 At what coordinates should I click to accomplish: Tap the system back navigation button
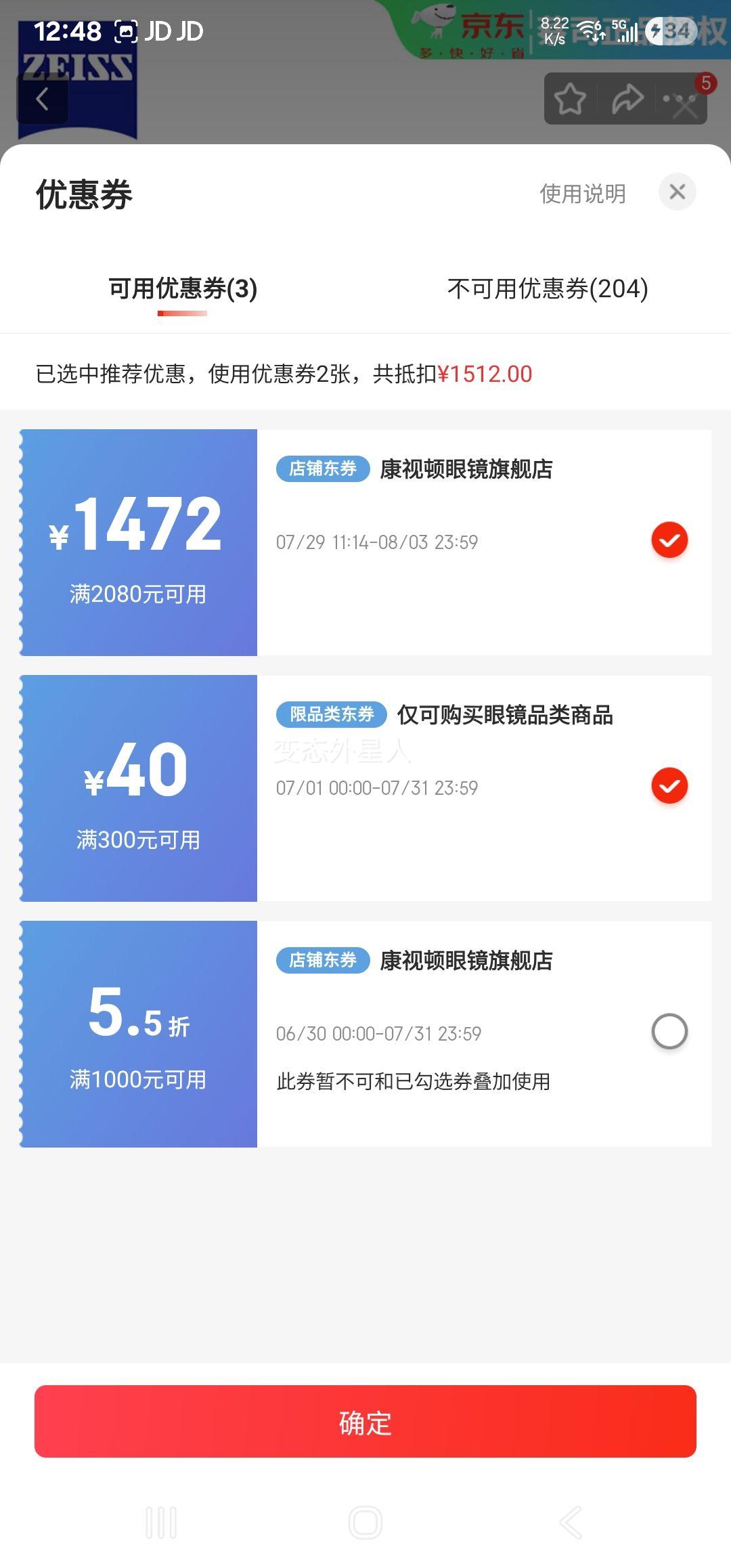pos(571,1523)
